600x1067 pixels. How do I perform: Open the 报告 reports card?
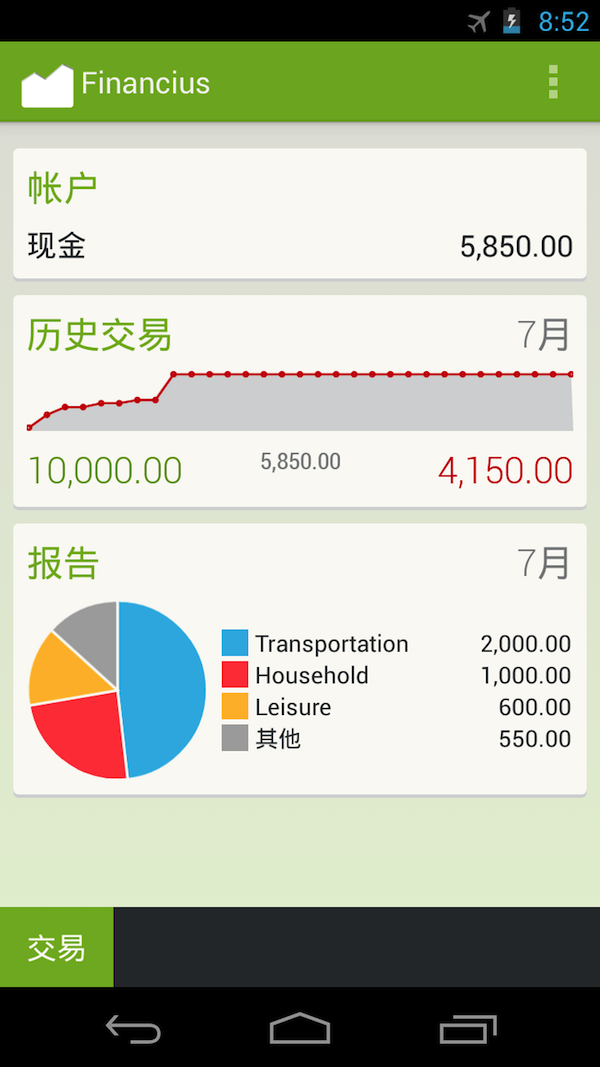coord(299,658)
